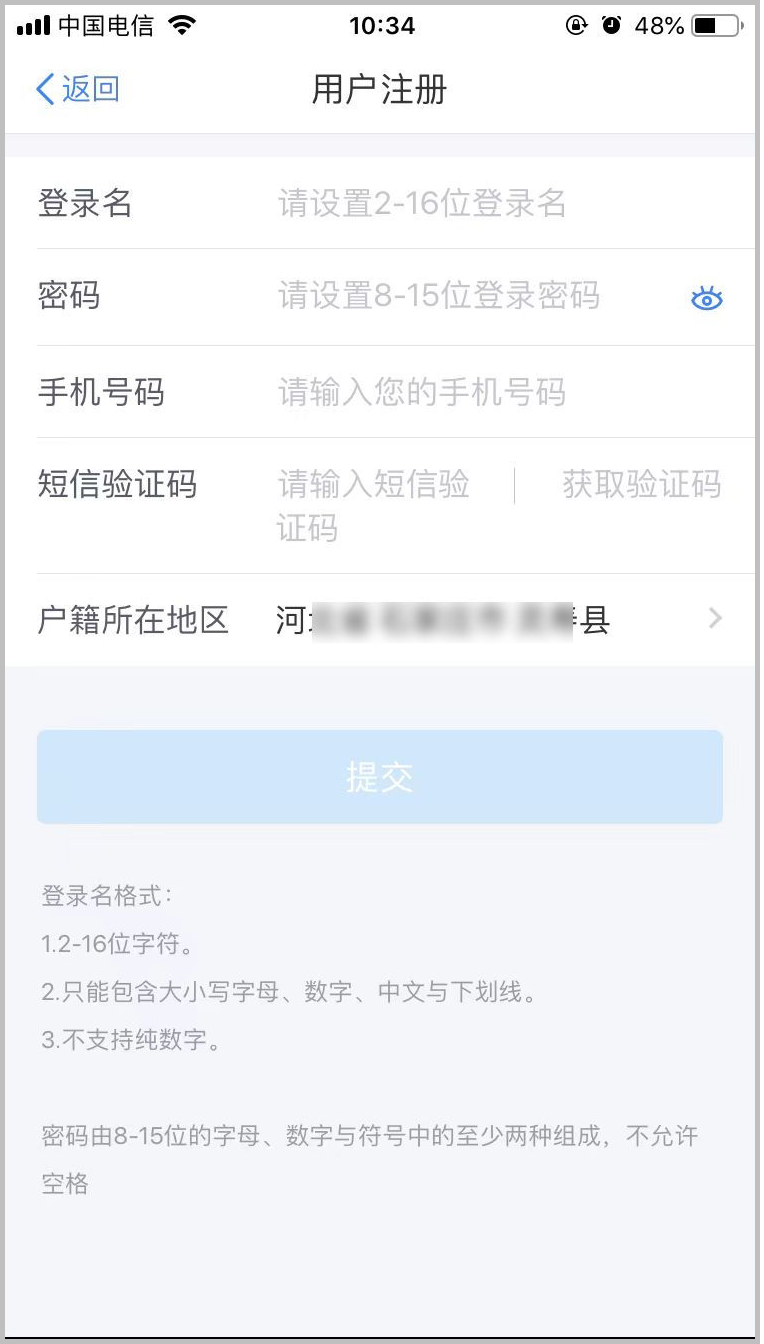Open the 户籍所在地区 region picker
Viewport: 764px width, 1344px height.
click(380, 620)
